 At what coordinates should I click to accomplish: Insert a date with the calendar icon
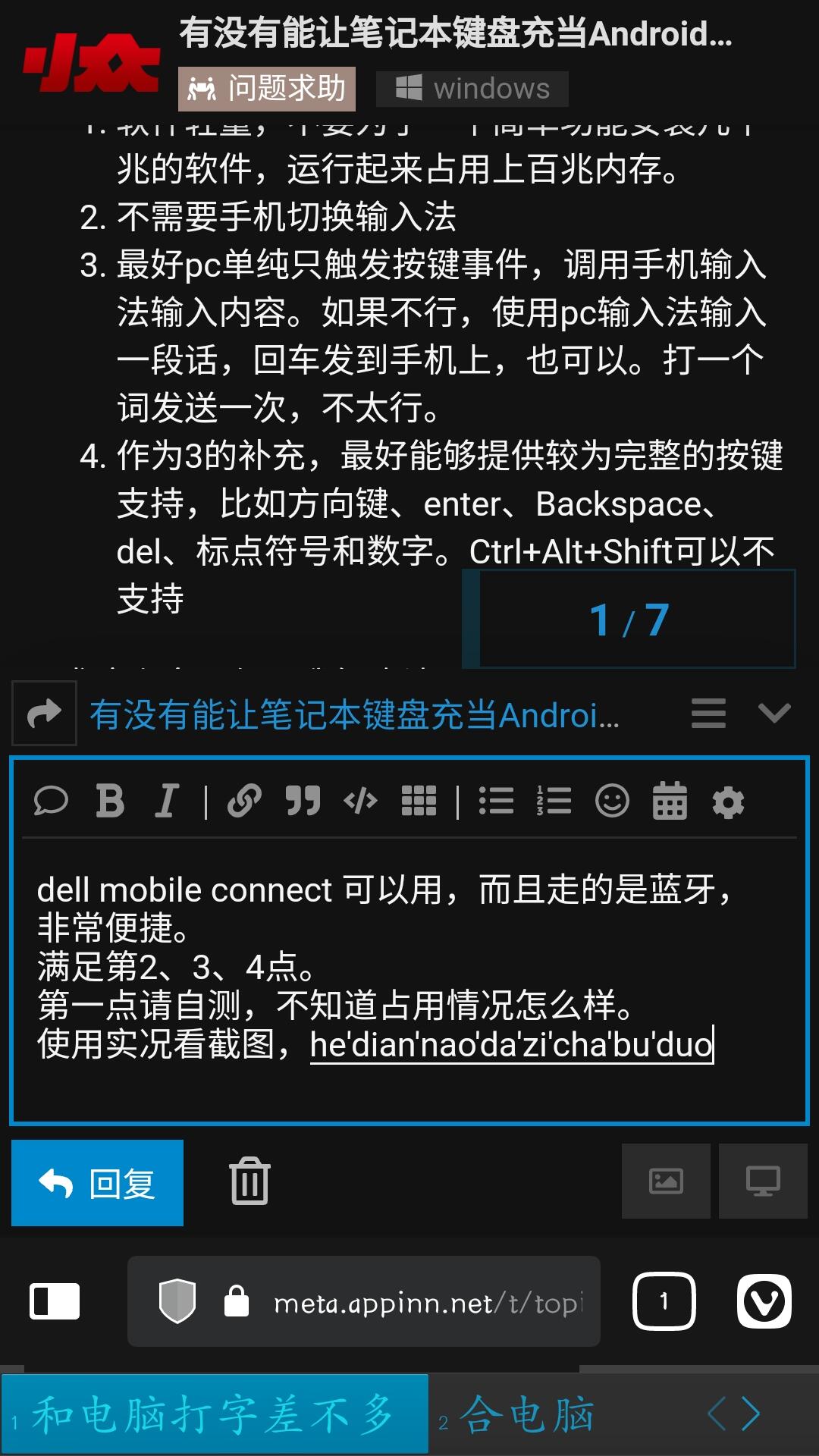click(670, 801)
